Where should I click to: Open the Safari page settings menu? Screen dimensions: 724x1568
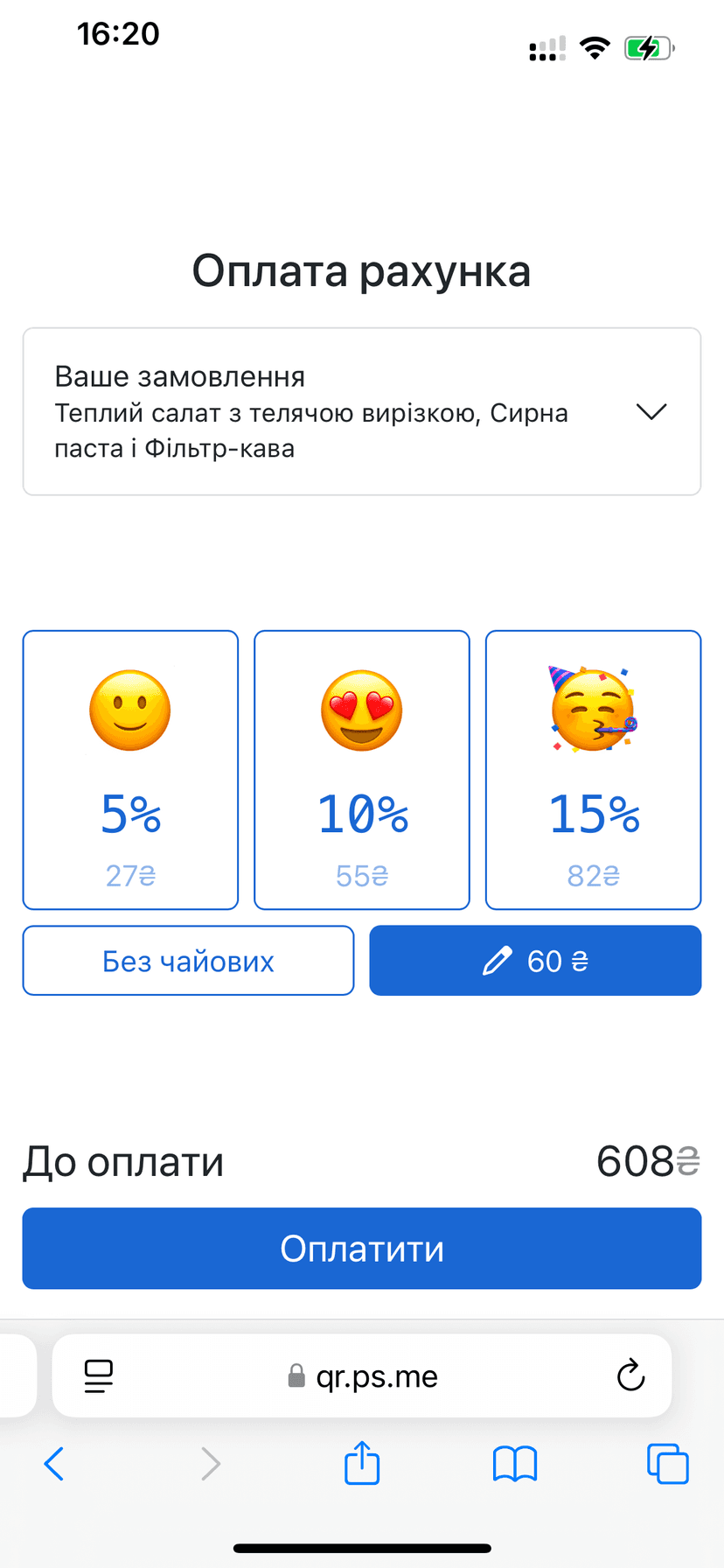tap(99, 1376)
